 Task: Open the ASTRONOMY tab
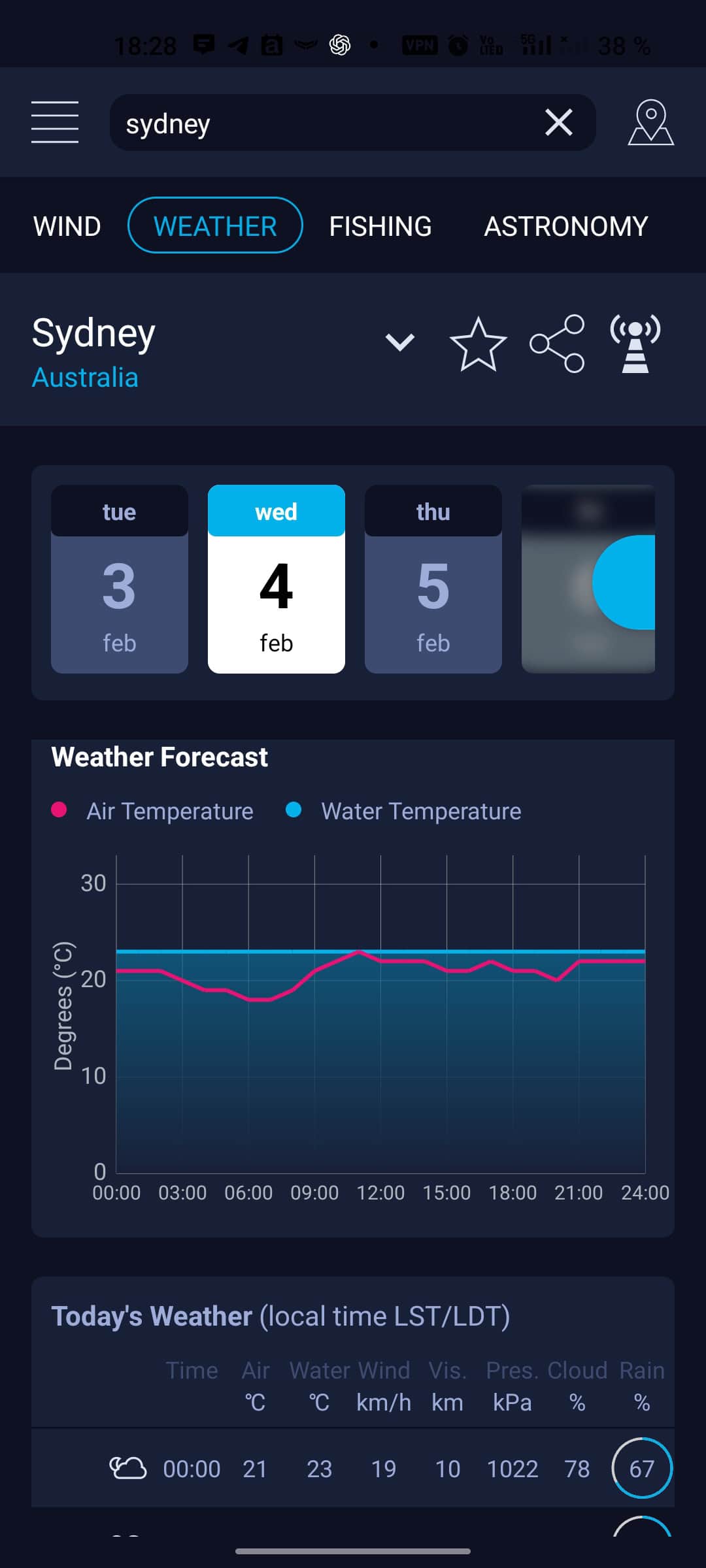pyautogui.click(x=565, y=225)
